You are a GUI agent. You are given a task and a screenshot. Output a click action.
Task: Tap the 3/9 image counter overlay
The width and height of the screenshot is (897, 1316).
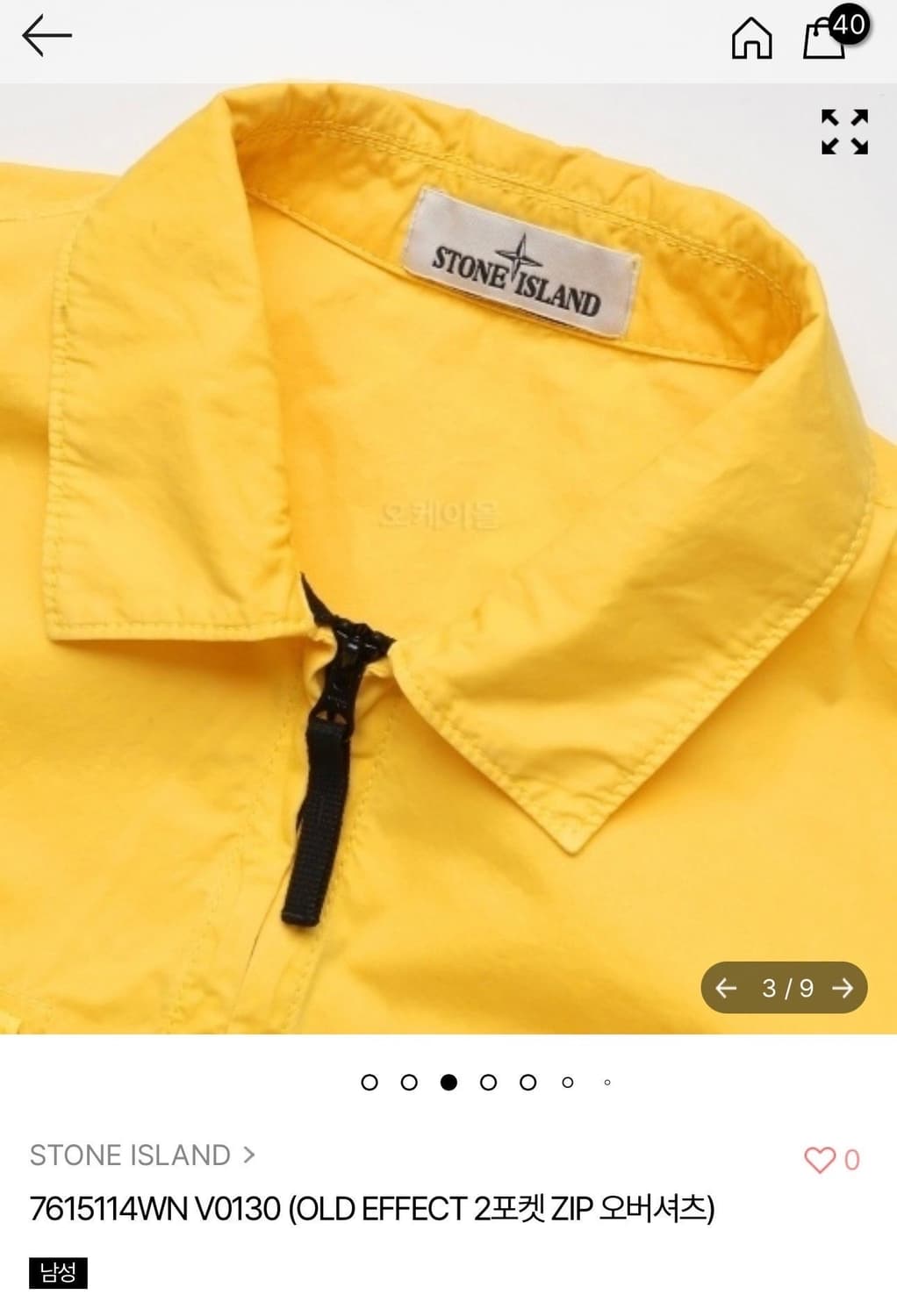(786, 988)
